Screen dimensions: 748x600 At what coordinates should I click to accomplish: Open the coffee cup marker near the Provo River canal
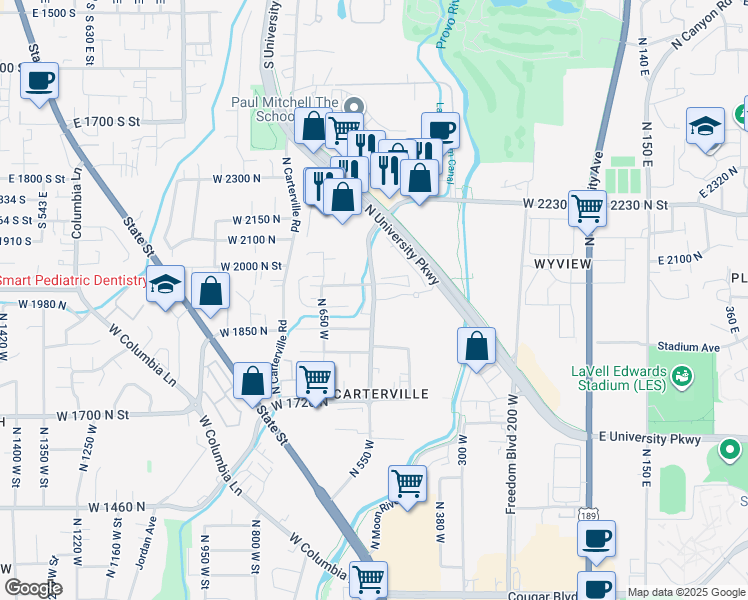click(x=441, y=131)
